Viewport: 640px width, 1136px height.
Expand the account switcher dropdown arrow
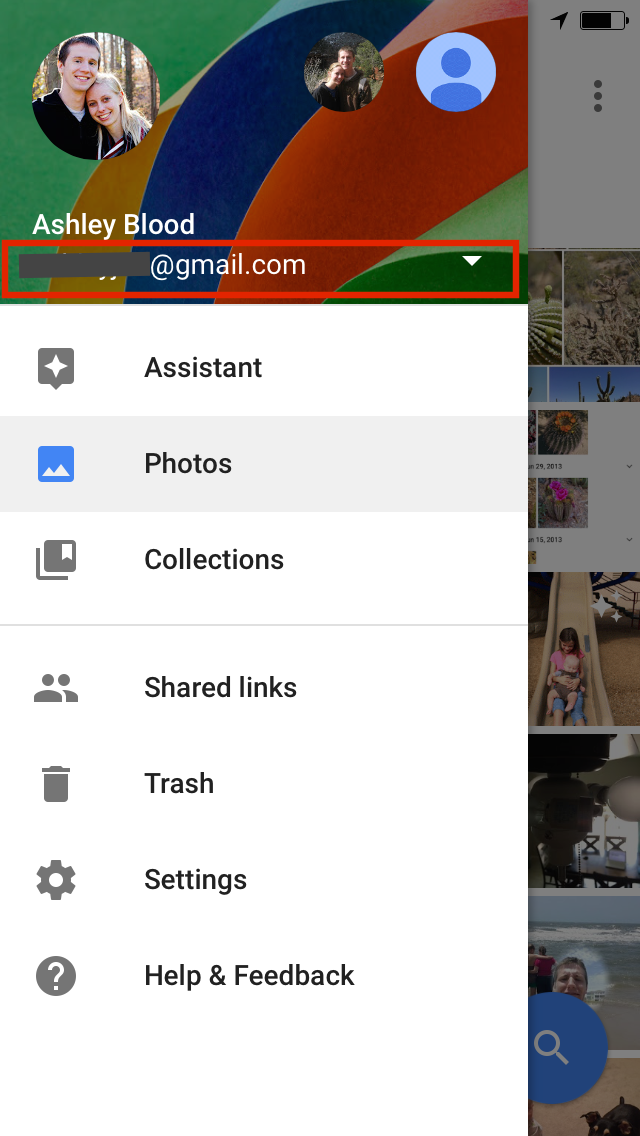(x=472, y=261)
